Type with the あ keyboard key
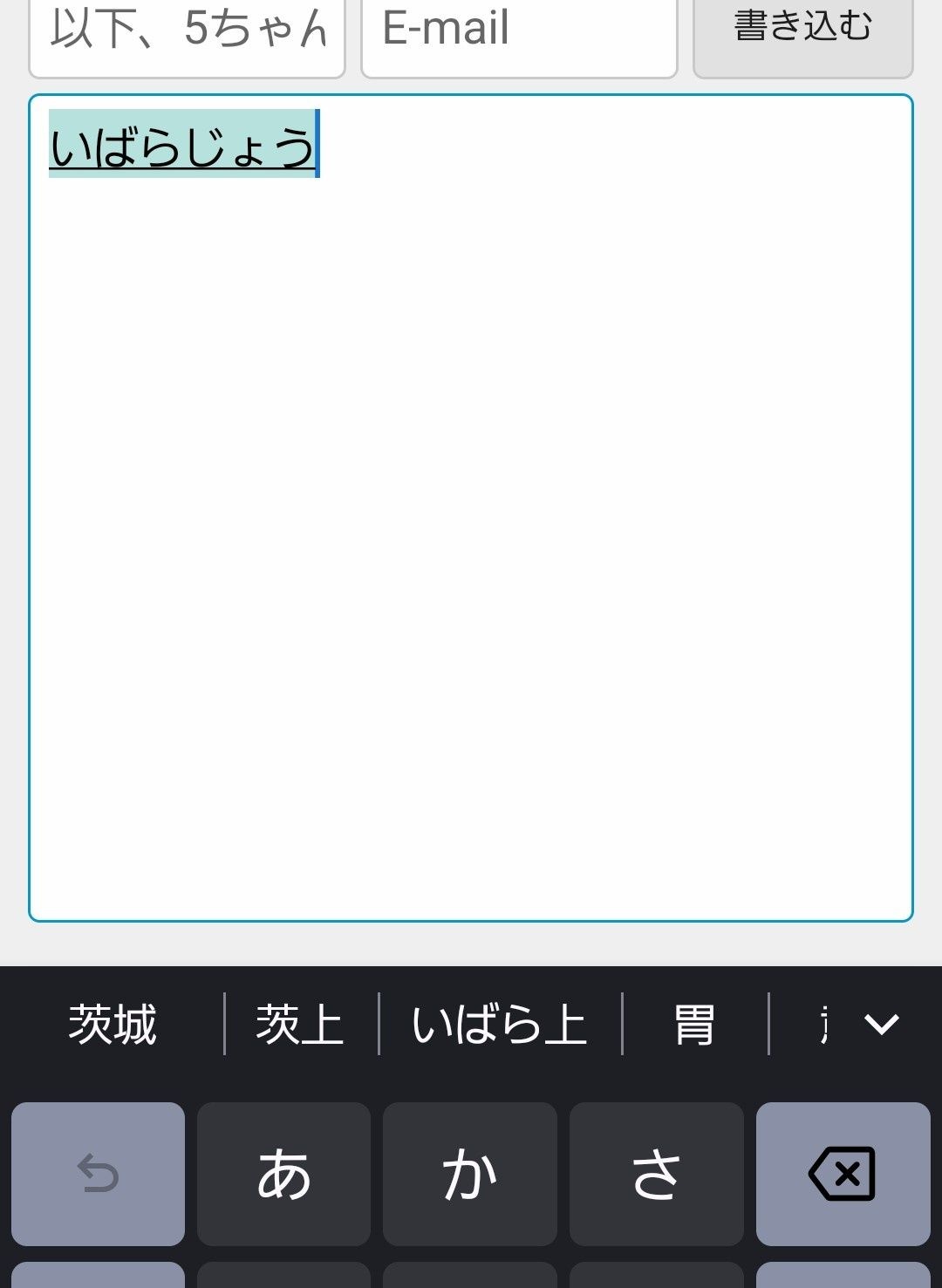This screenshot has height=1288, width=942. click(283, 1174)
